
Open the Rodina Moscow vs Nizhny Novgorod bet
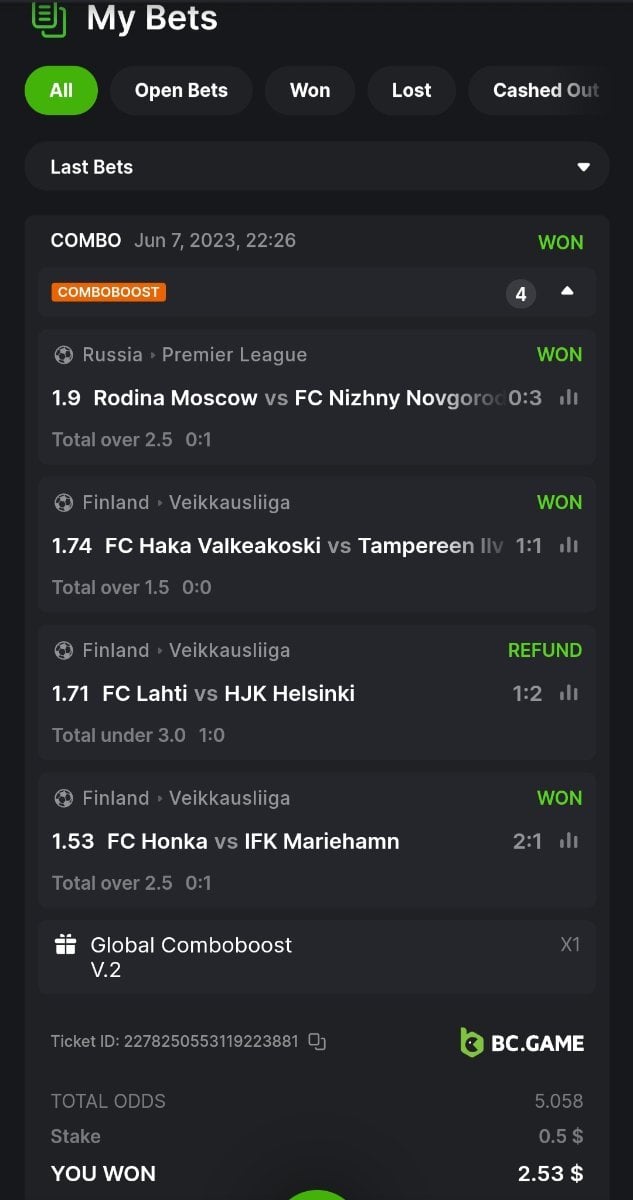[x=280, y=398]
